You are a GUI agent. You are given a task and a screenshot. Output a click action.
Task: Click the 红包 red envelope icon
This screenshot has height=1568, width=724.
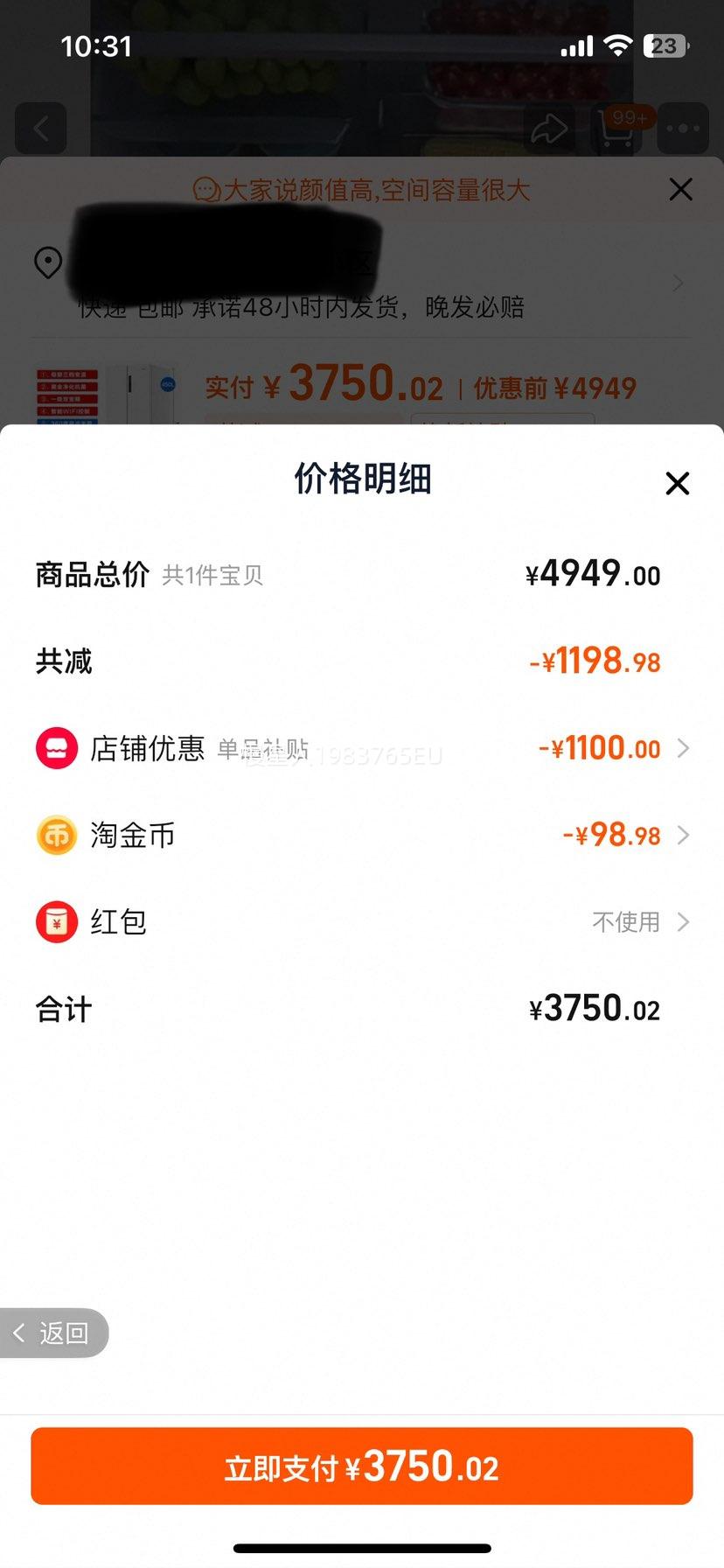[x=56, y=921]
